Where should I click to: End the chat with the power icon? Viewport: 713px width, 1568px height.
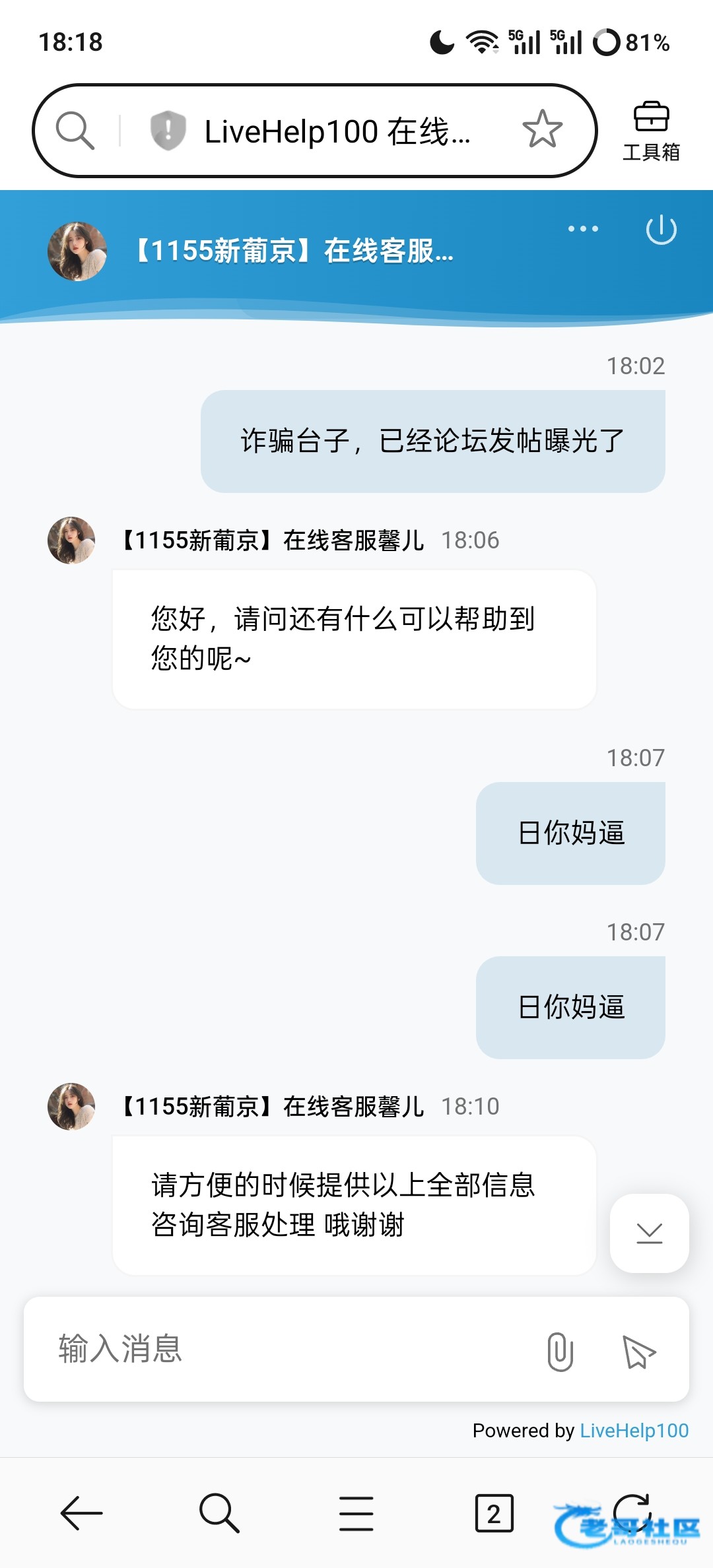661,230
